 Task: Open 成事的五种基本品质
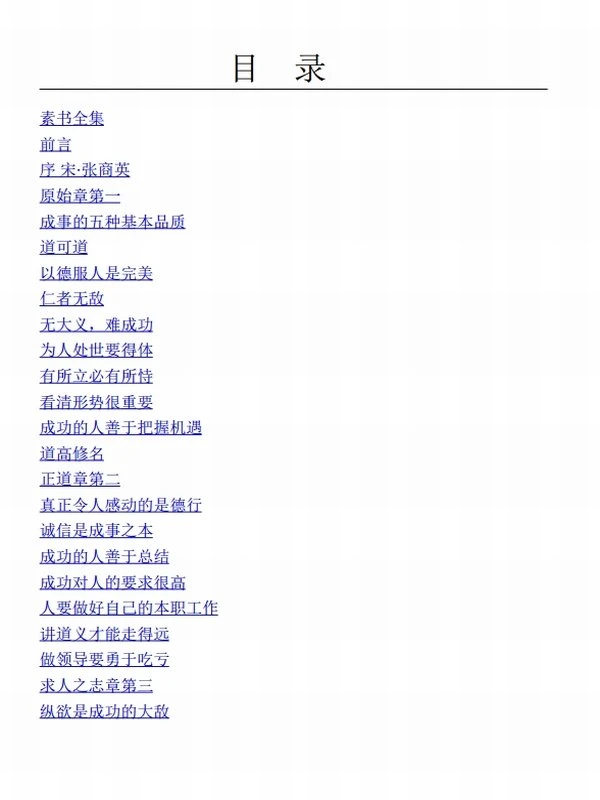[112, 222]
